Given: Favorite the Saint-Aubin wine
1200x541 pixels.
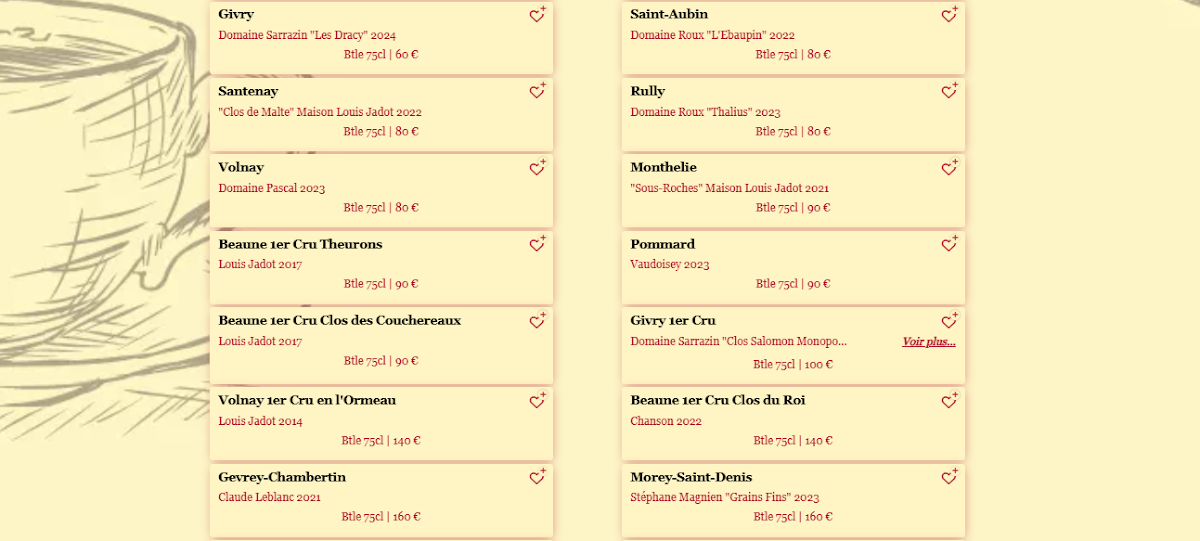Looking at the screenshot, I should 949,15.
